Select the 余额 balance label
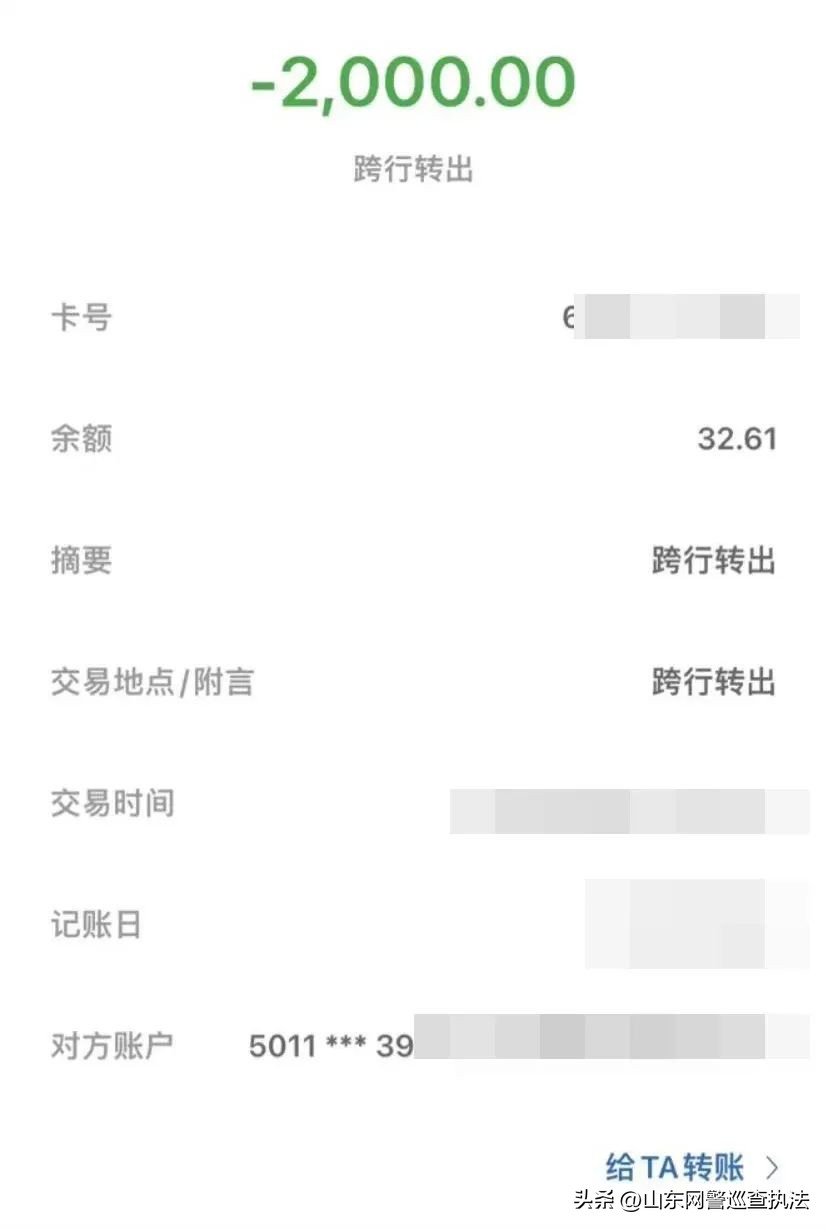 84,437
